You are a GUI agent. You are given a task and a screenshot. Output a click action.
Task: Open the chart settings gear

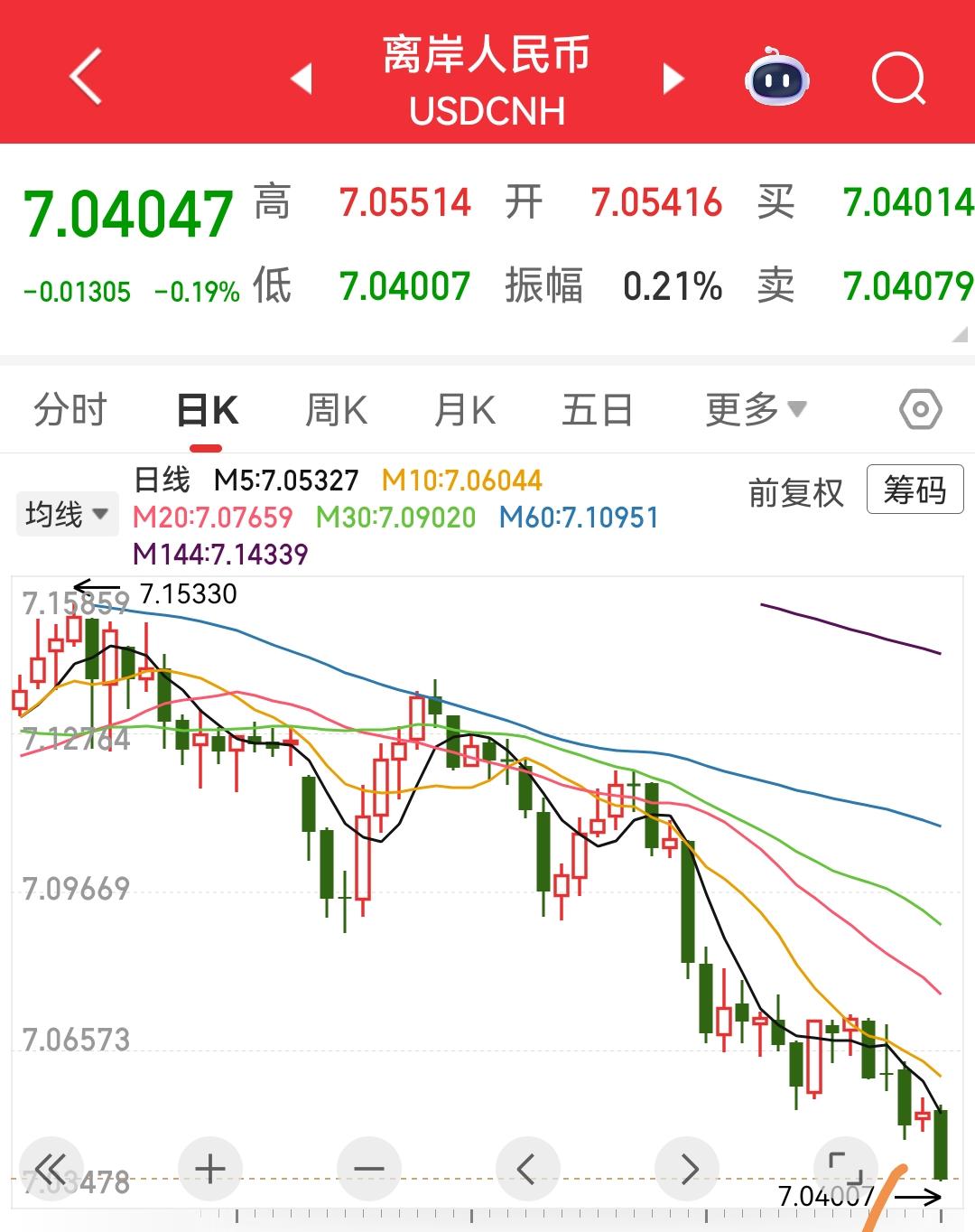[920, 409]
